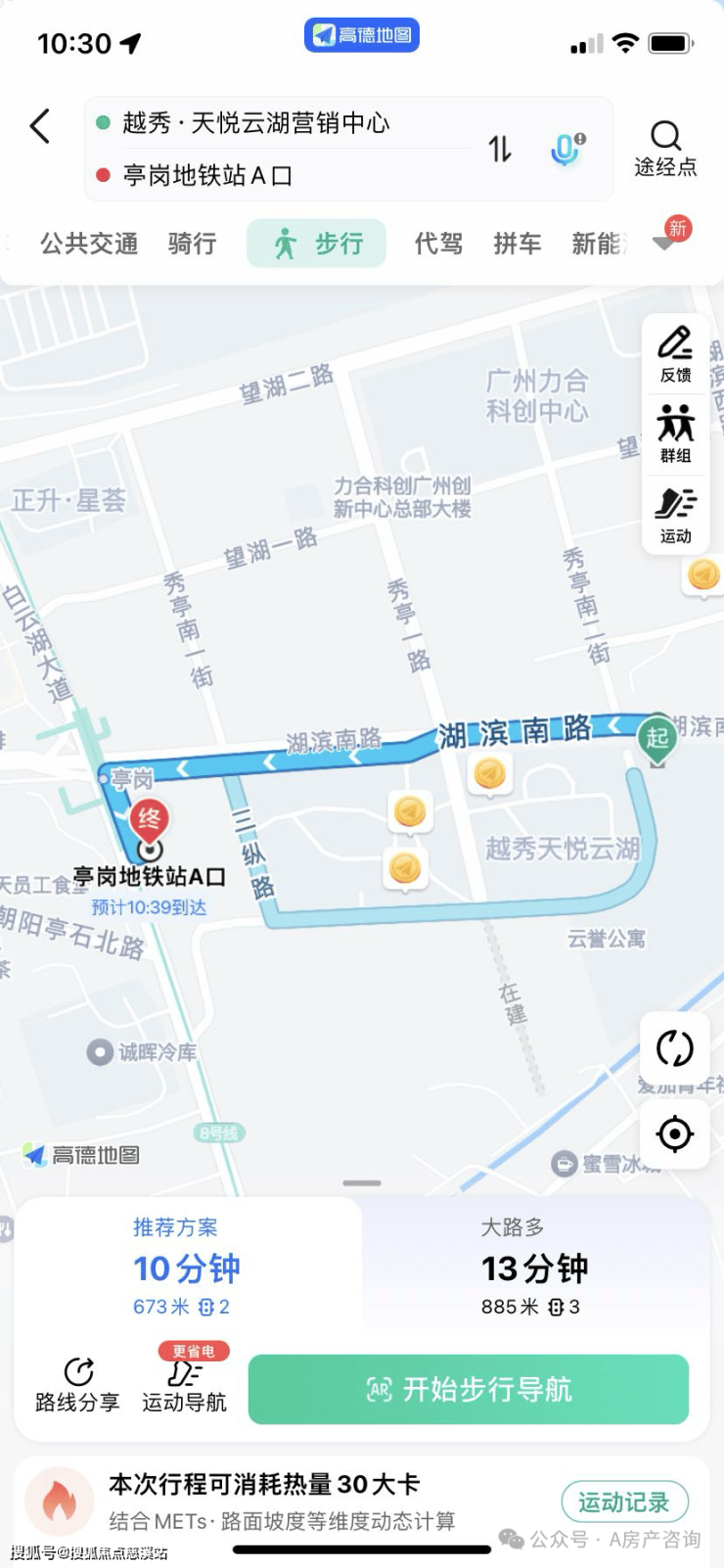Expand more travel modes dropdown arrow

(x=665, y=243)
